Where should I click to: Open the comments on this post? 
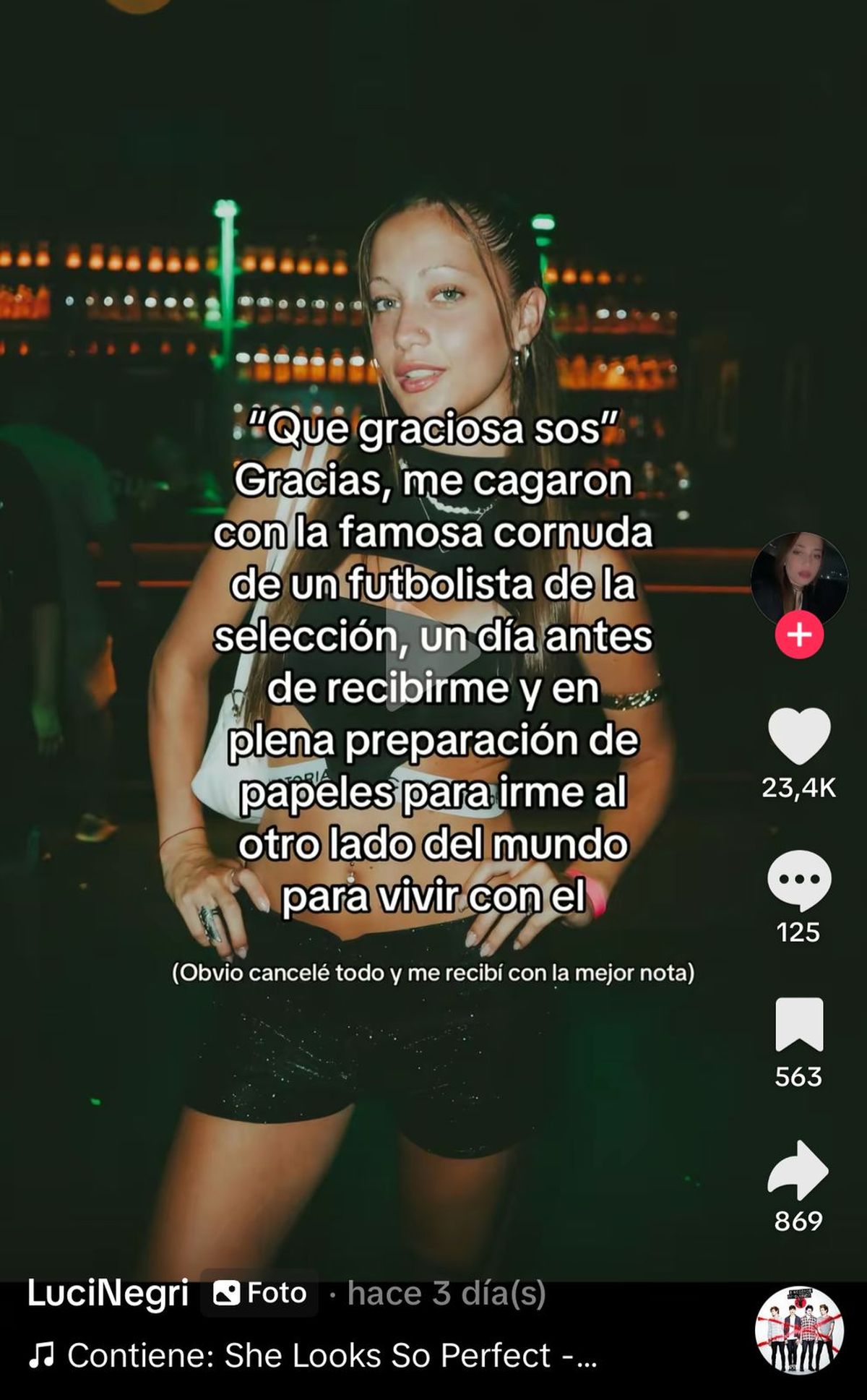(x=798, y=880)
